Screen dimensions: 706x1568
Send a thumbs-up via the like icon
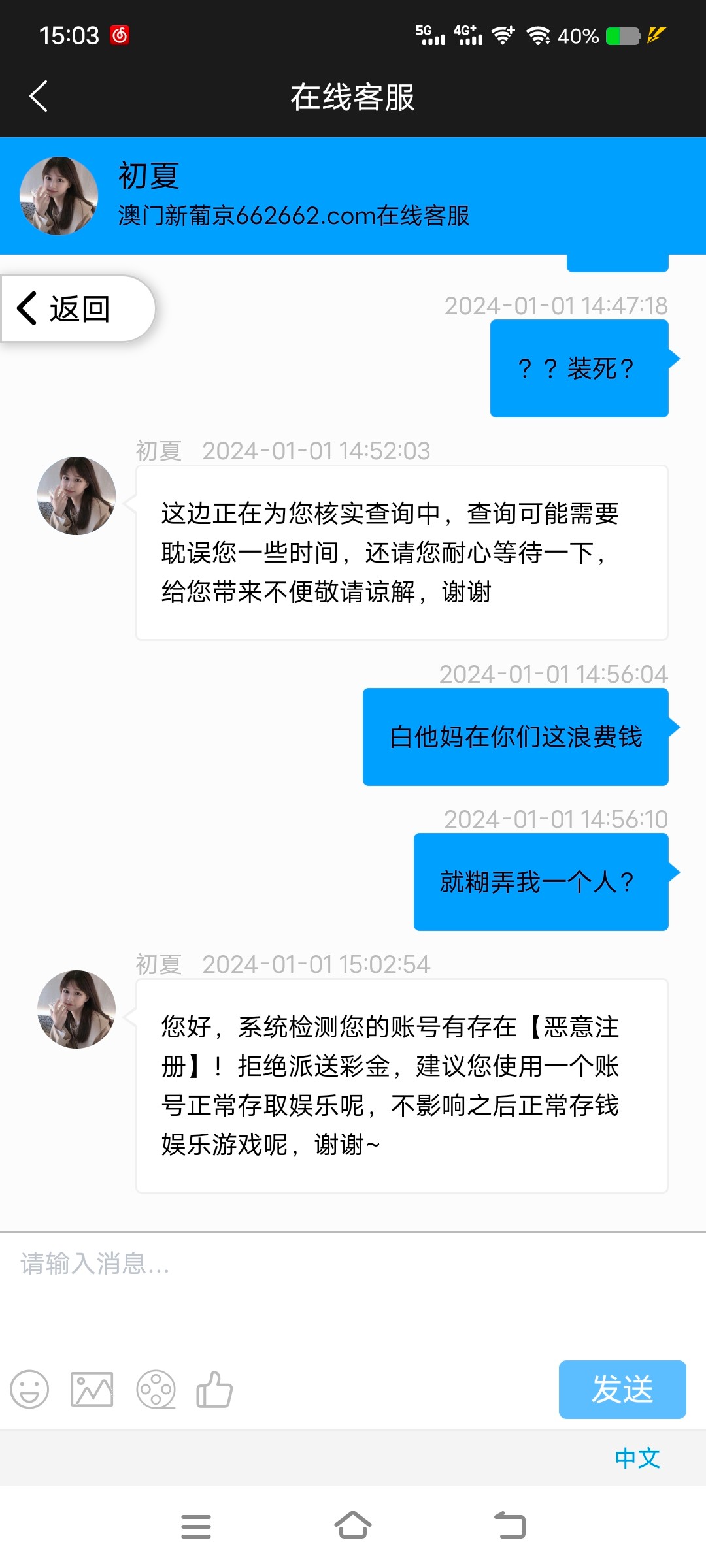pyautogui.click(x=216, y=1390)
